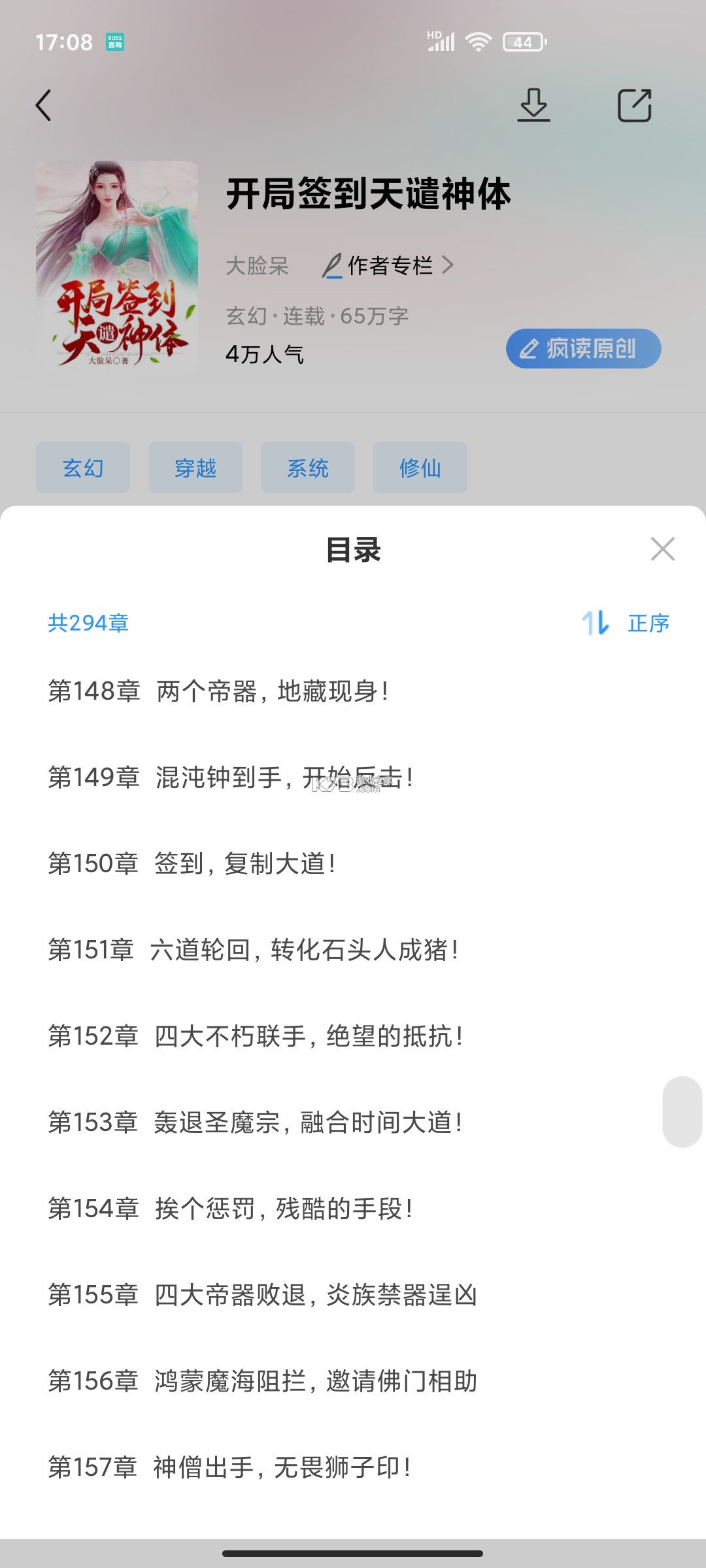The height and width of the screenshot is (1568, 706).
Task: Go back with the arrow icon
Action: pos(43,106)
